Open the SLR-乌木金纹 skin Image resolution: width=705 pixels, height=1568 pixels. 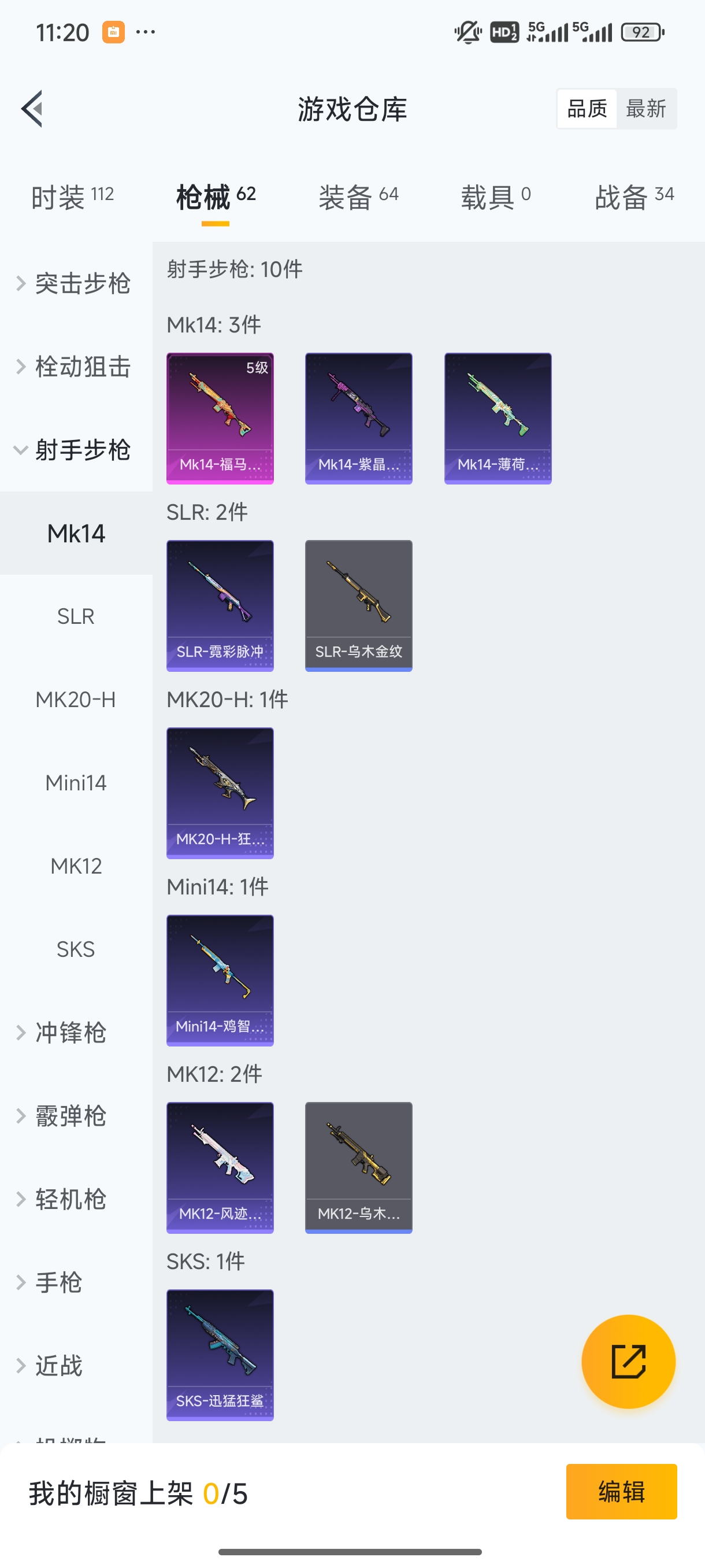[x=358, y=605]
